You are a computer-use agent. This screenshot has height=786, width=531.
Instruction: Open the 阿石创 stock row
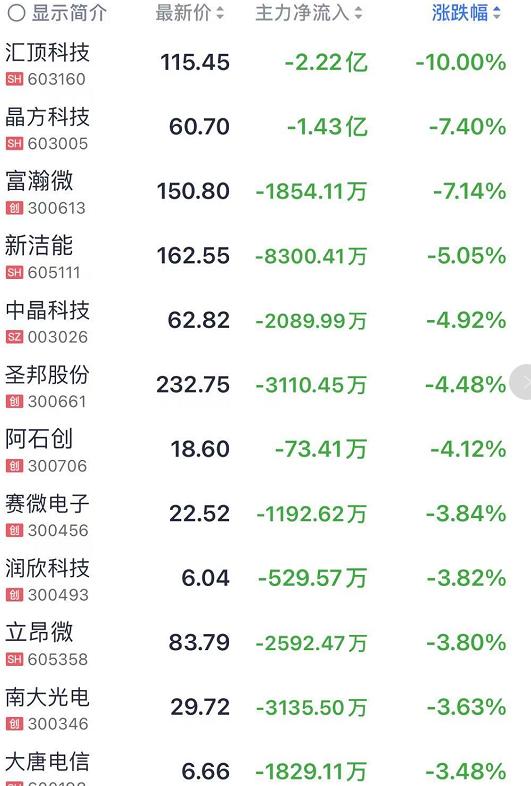(x=265, y=450)
